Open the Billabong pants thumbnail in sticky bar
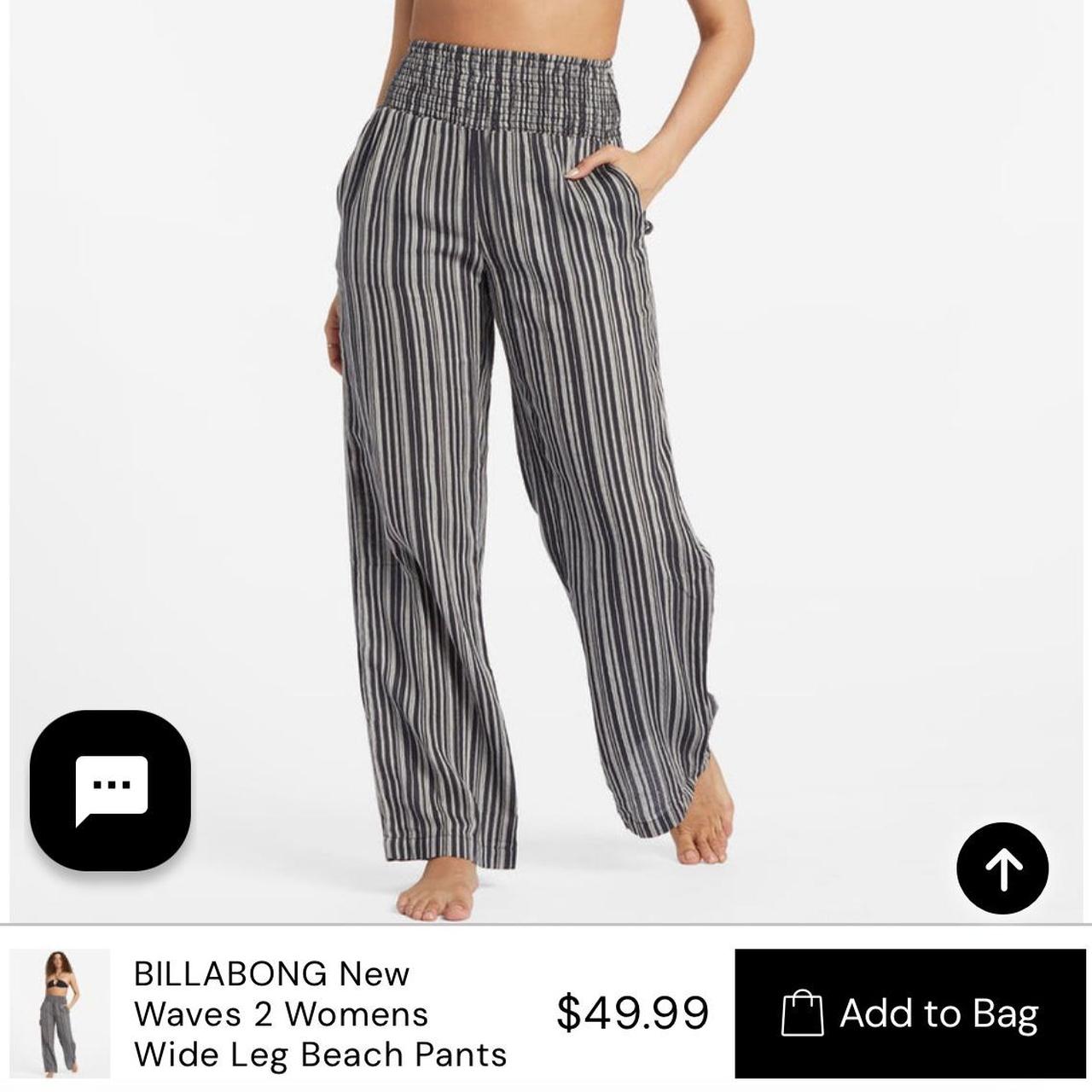1092x1092 pixels. 60,1014
